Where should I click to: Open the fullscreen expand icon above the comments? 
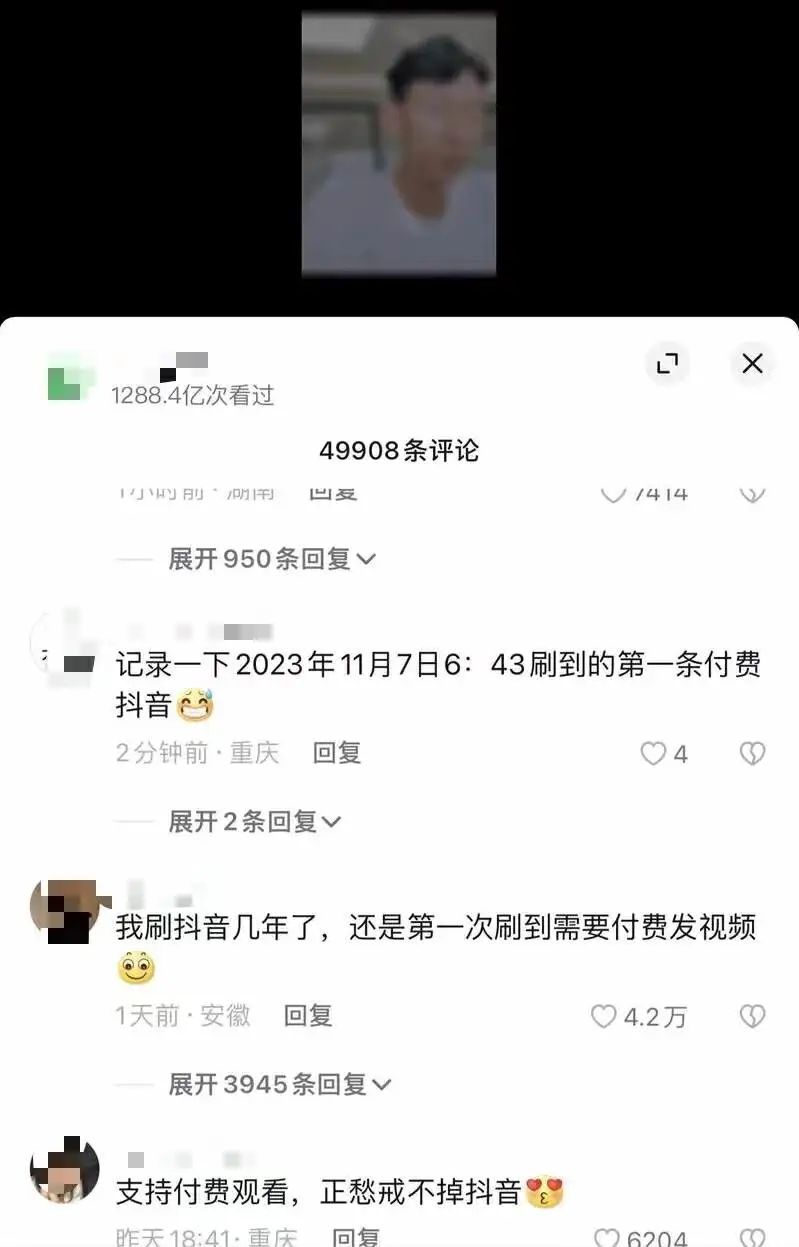pyautogui.click(x=667, y=364)
